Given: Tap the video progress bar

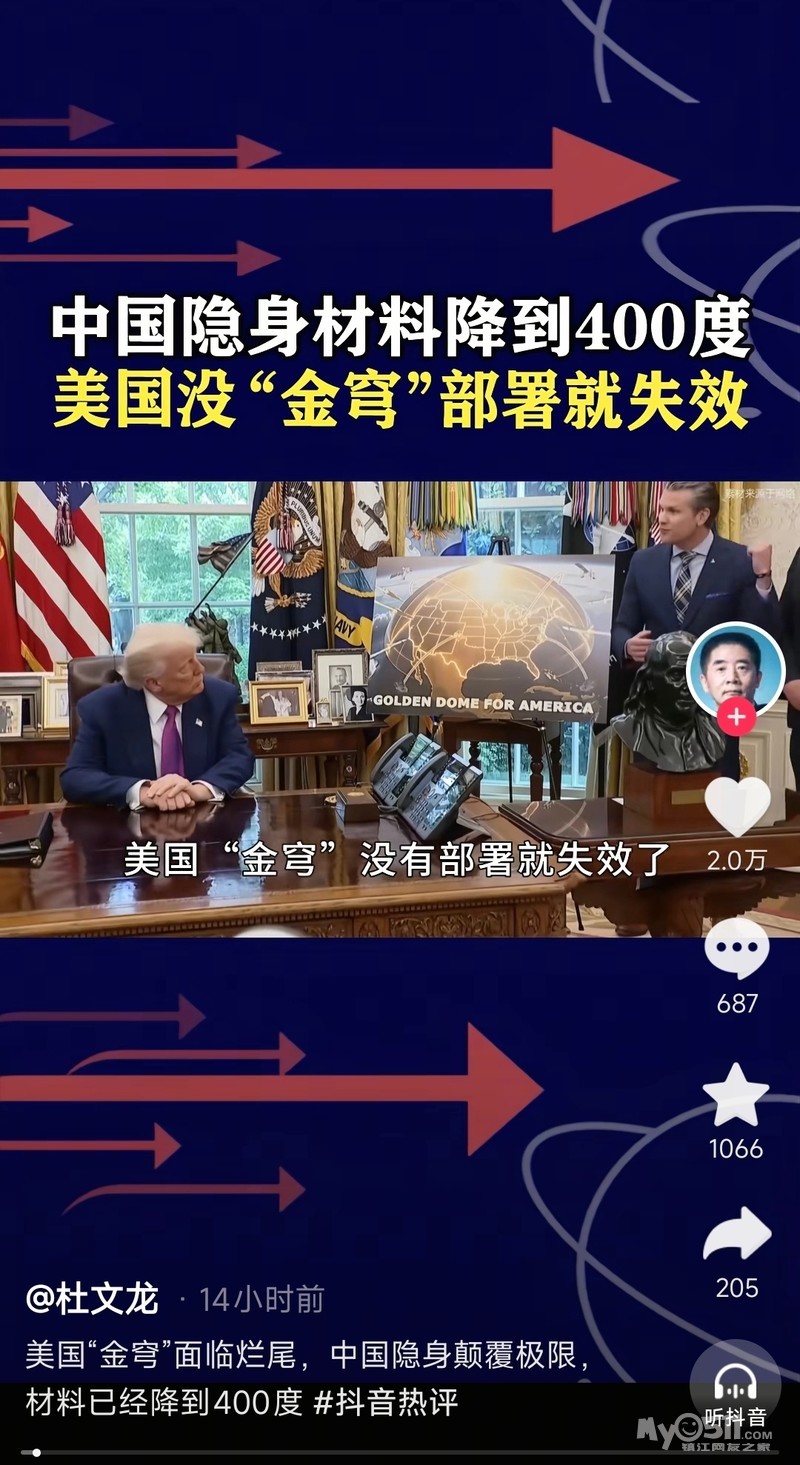Looking at the screenshot, I should click(400, 1452).
